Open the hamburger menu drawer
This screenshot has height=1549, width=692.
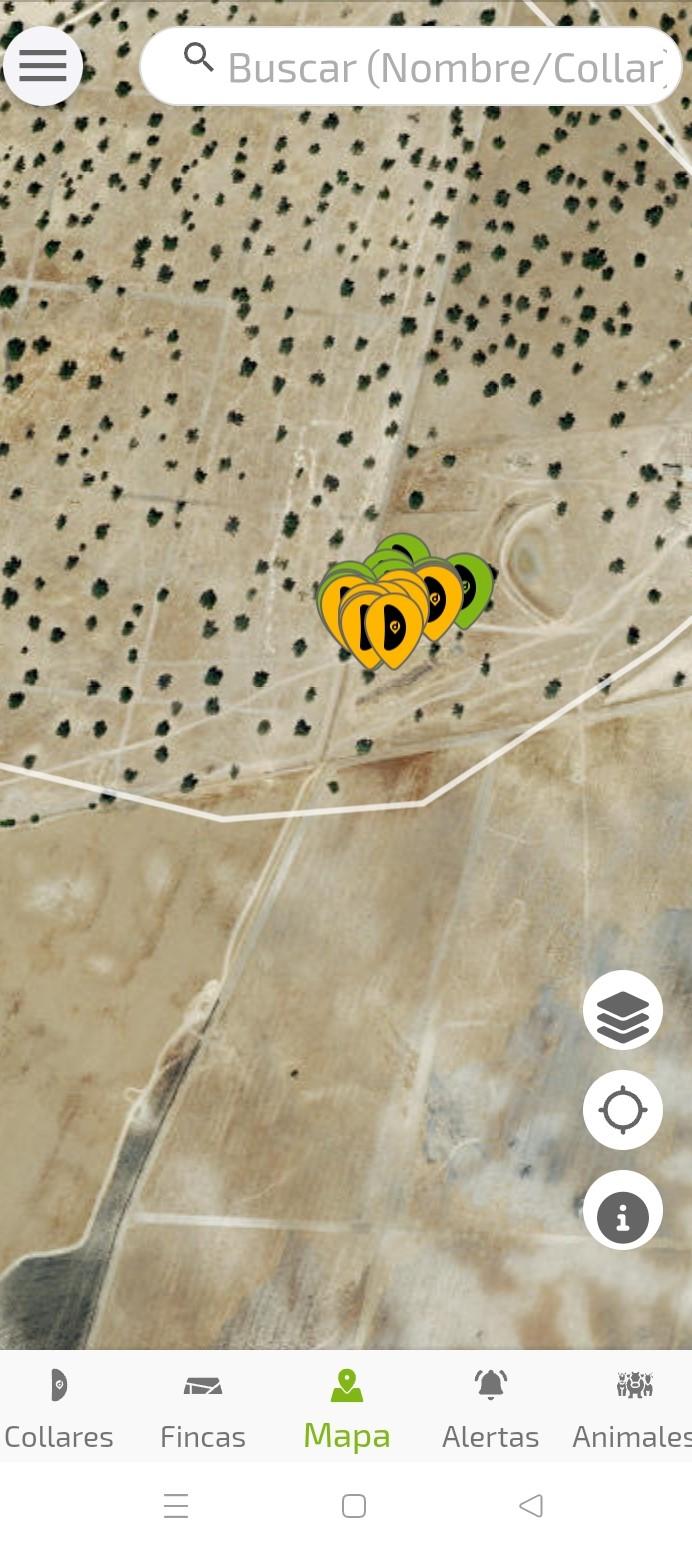click(x=43, y=66)
